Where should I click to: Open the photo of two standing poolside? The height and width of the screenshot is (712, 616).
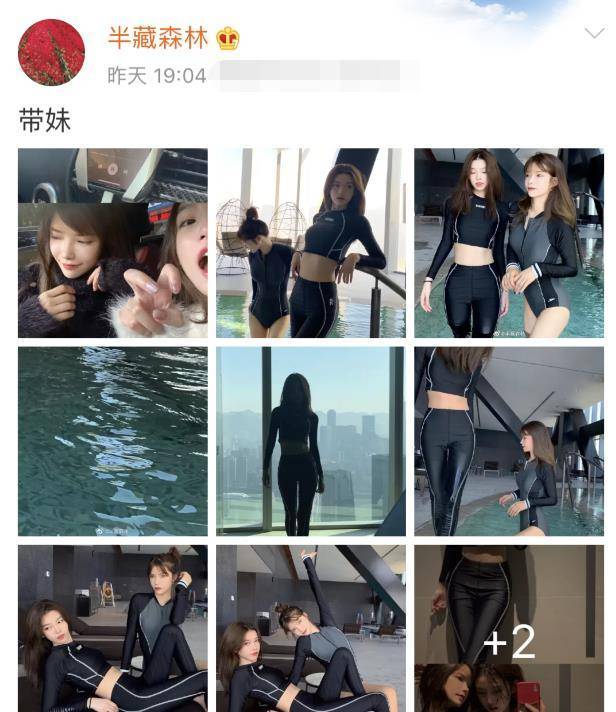point(509,243)
